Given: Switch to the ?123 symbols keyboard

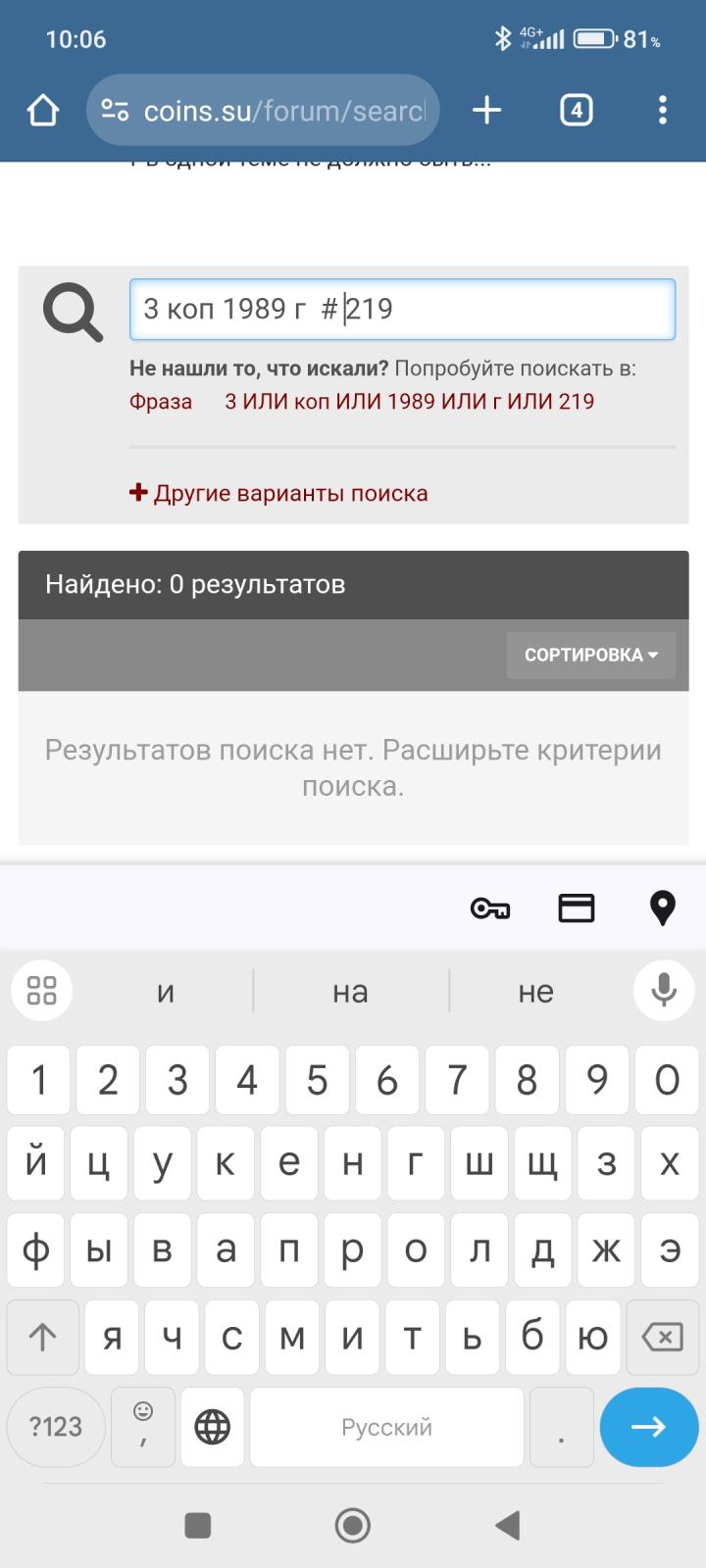Looking at the screenshot, I should click(x=56, y=1427).
